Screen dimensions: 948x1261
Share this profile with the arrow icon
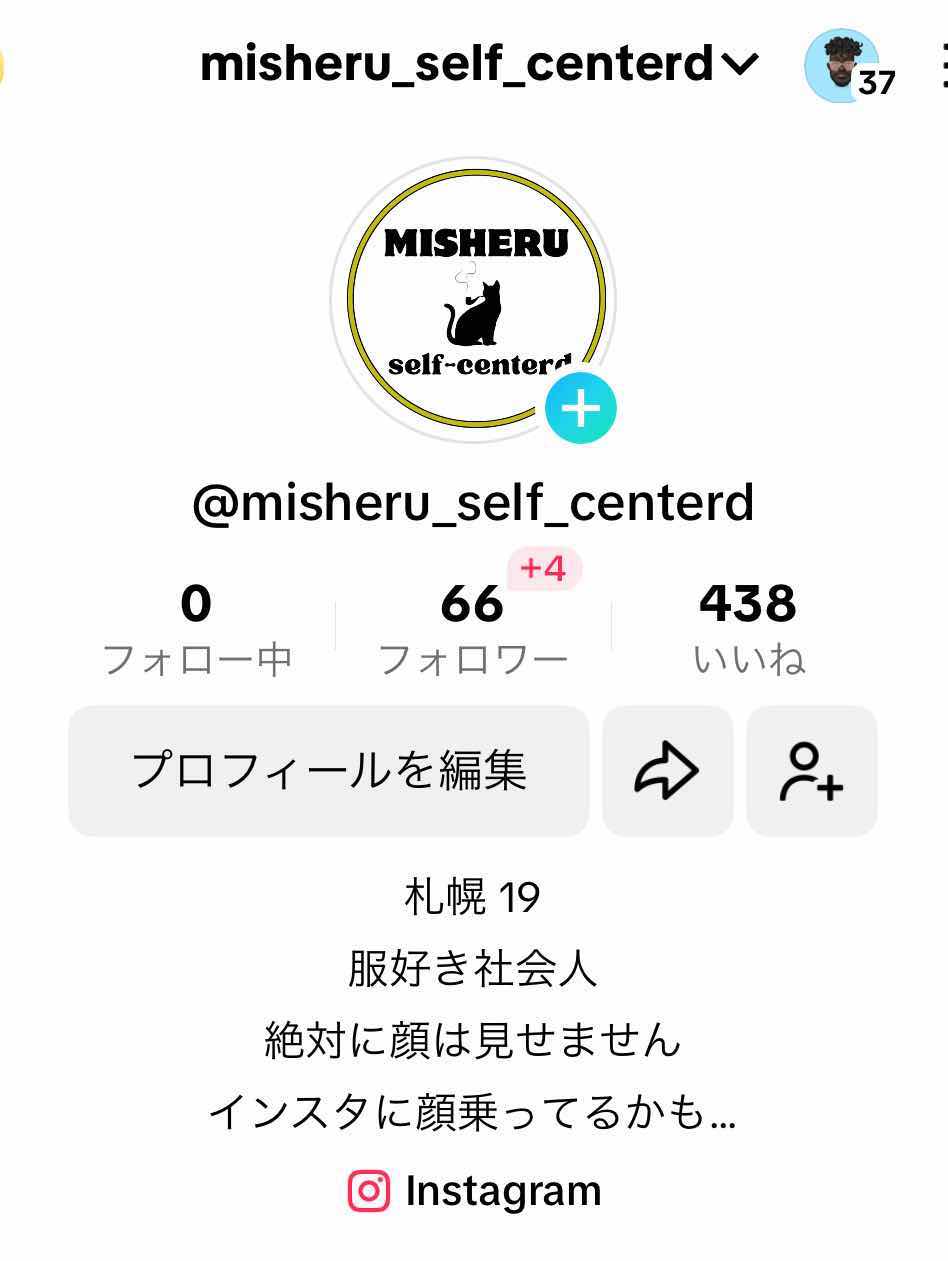pos(667,771)
